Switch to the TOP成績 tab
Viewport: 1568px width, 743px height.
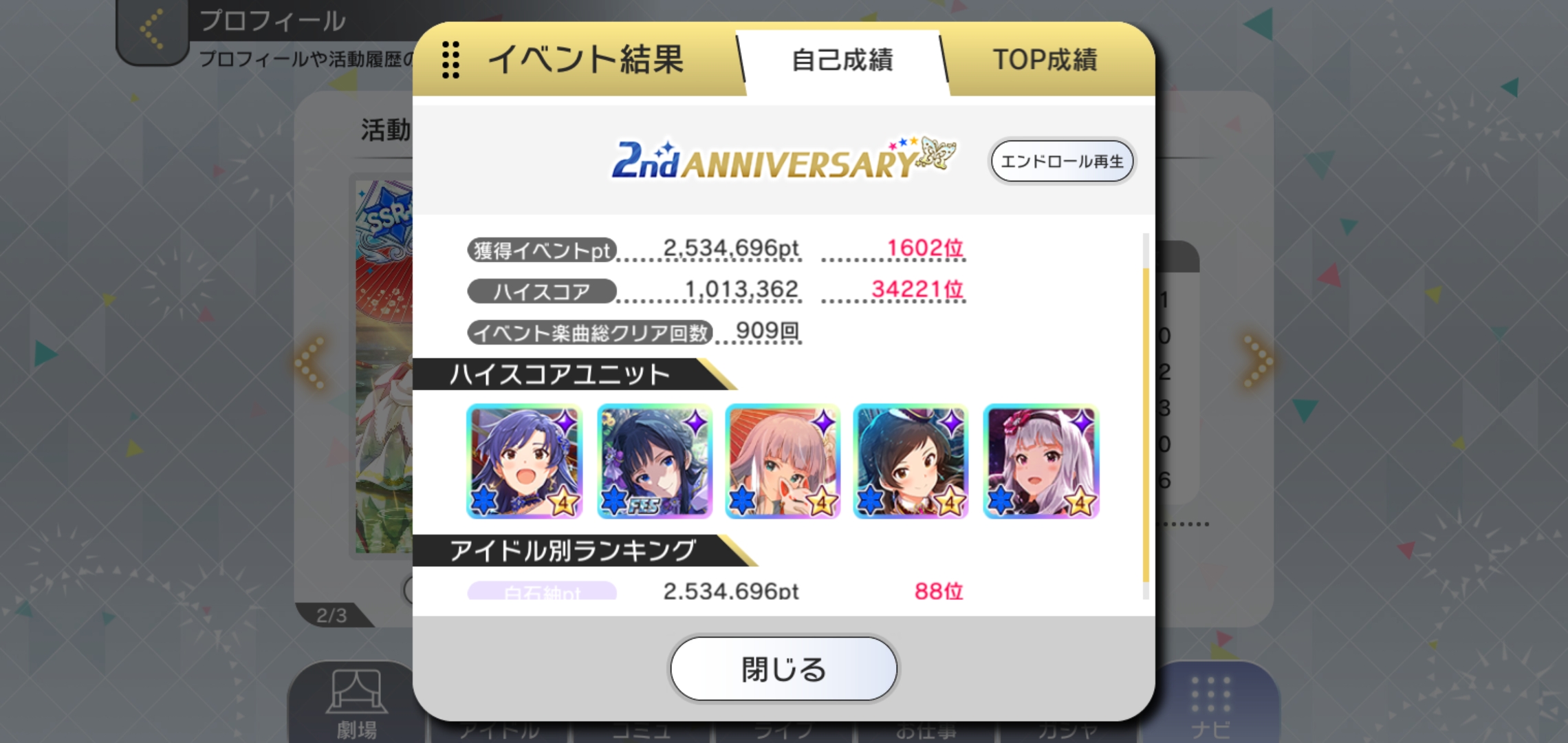(1045, 61)
